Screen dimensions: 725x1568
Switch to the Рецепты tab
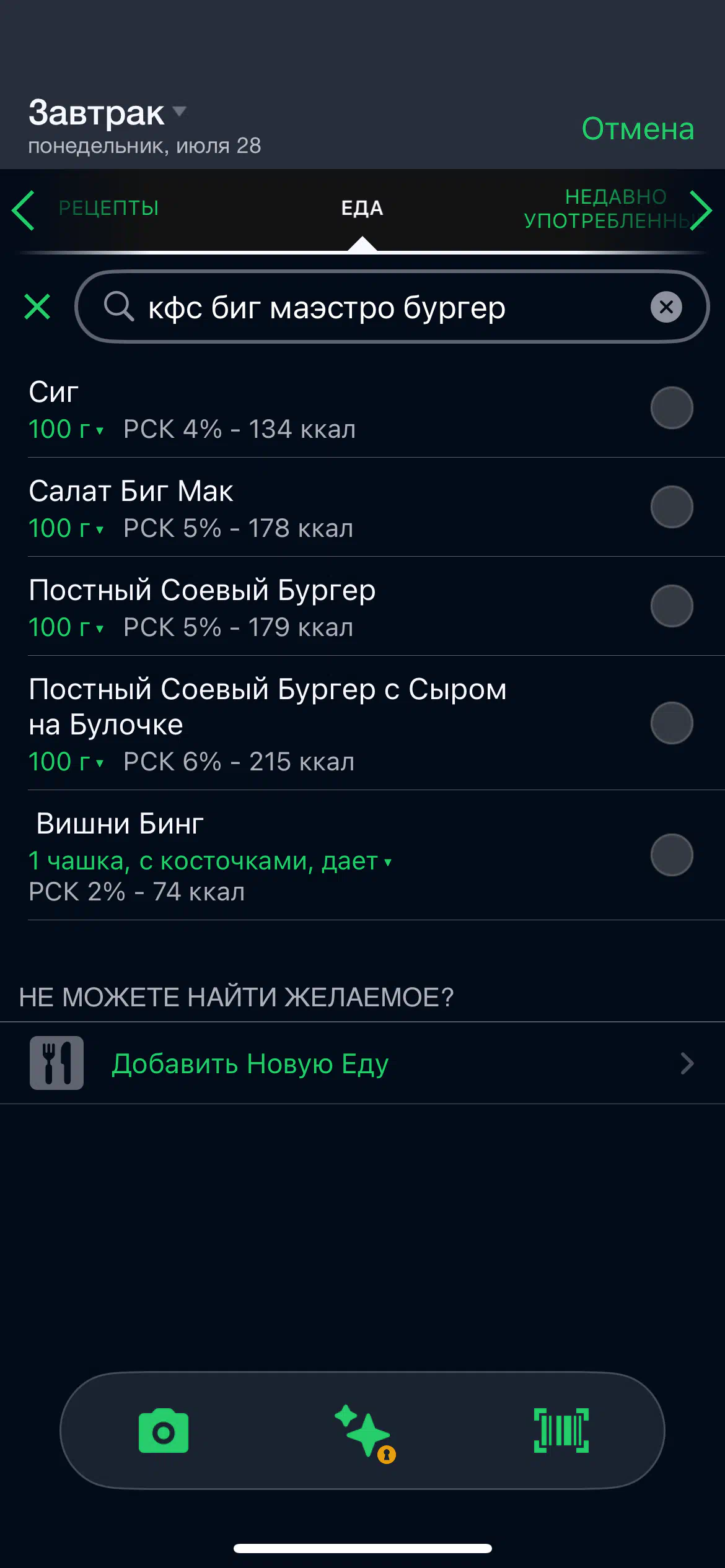click(x=108, y=208)
